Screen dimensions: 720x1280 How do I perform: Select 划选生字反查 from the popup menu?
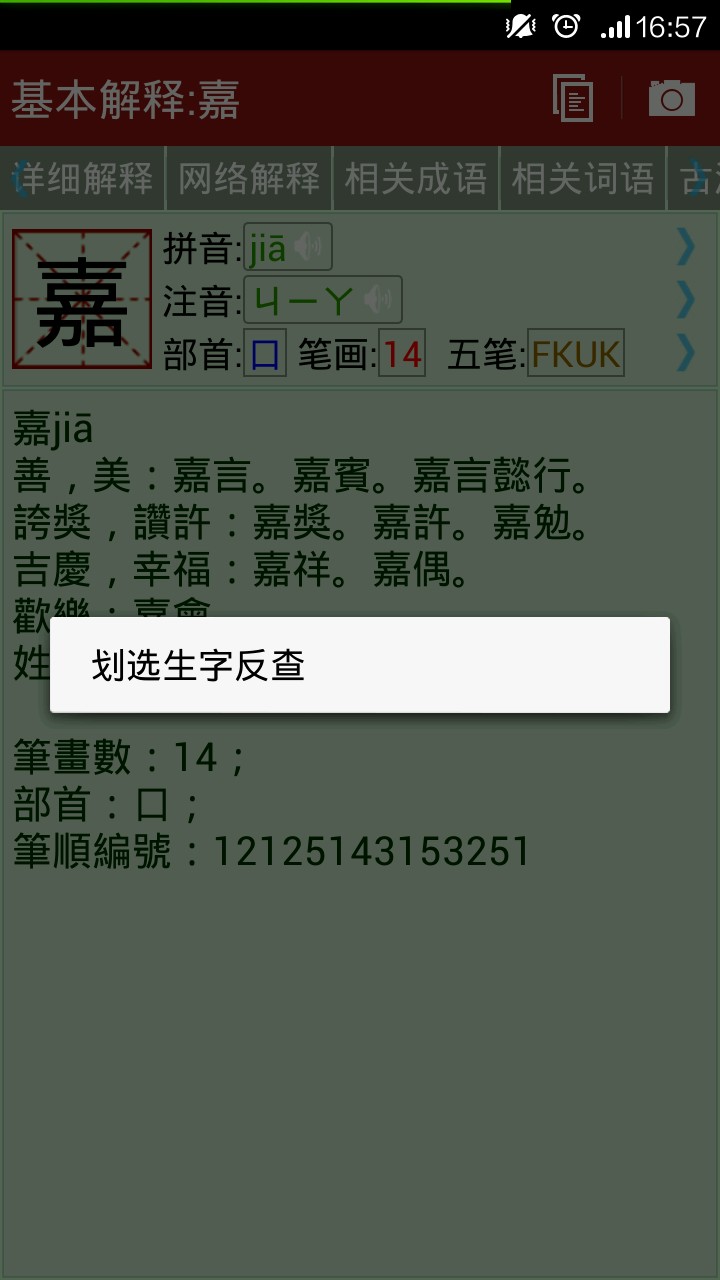[360, 665]
